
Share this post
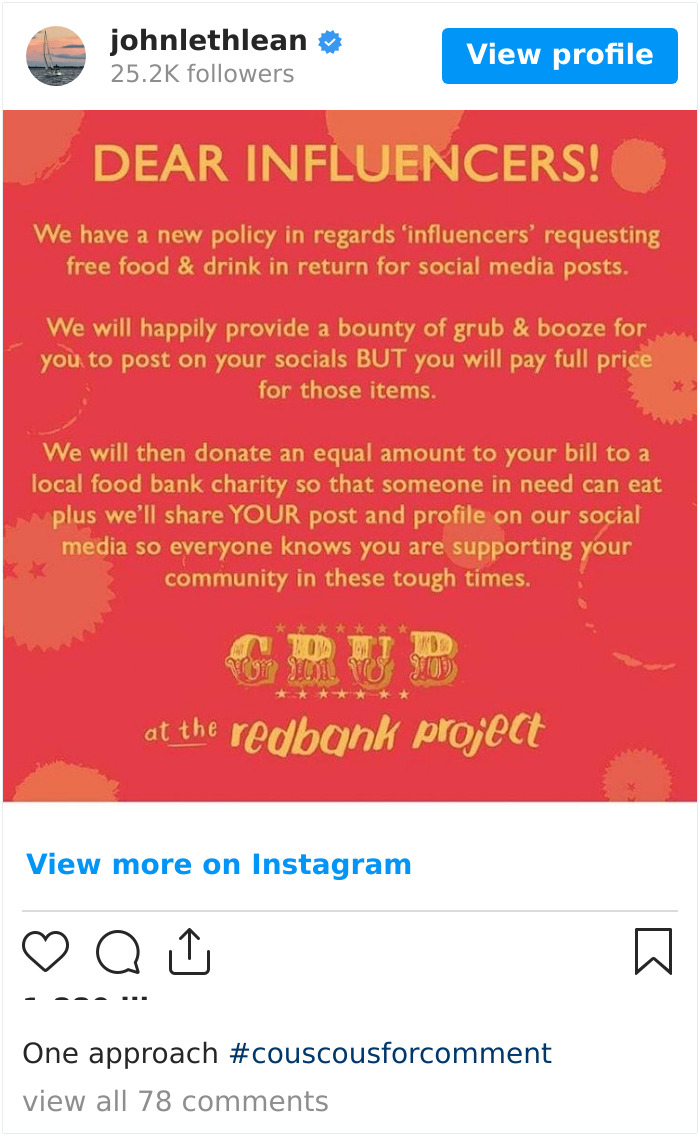(189, 951)
